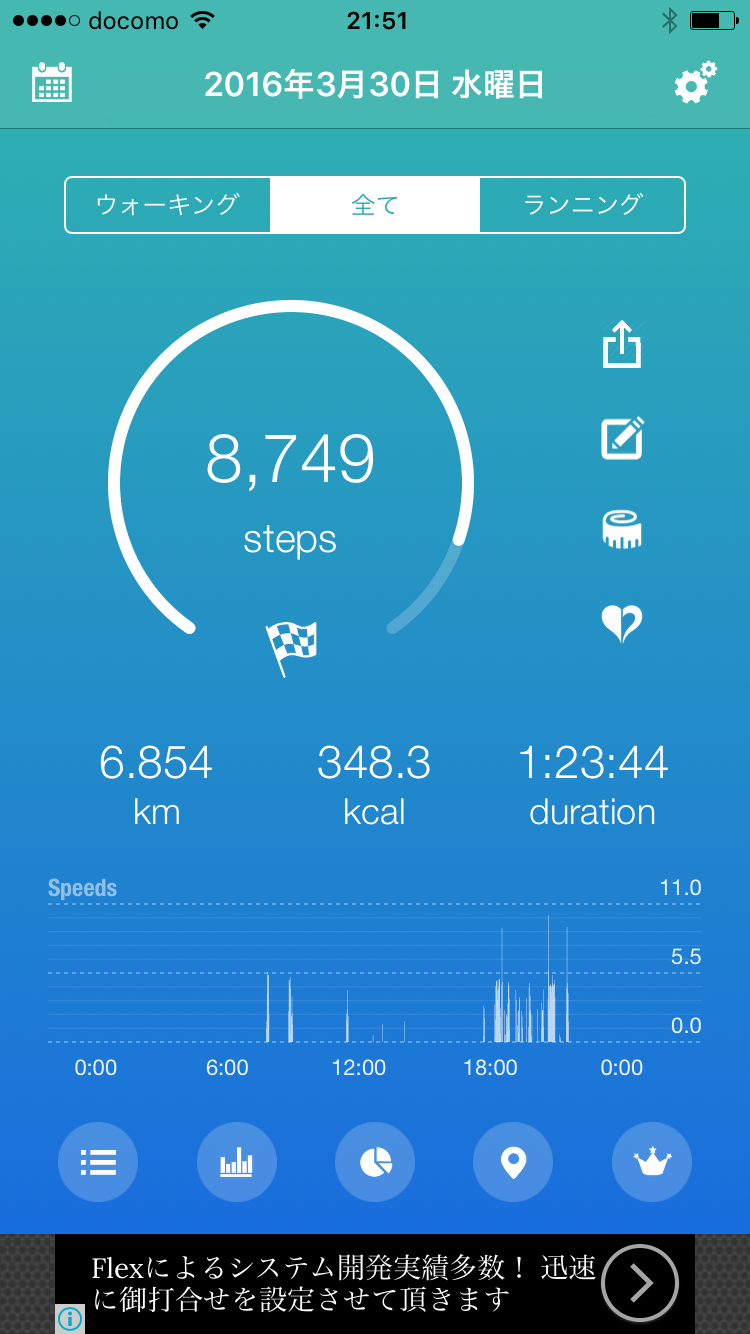Tap the checkered goal flag
This screenshot has height=1334, width=750.
(291, 645)
